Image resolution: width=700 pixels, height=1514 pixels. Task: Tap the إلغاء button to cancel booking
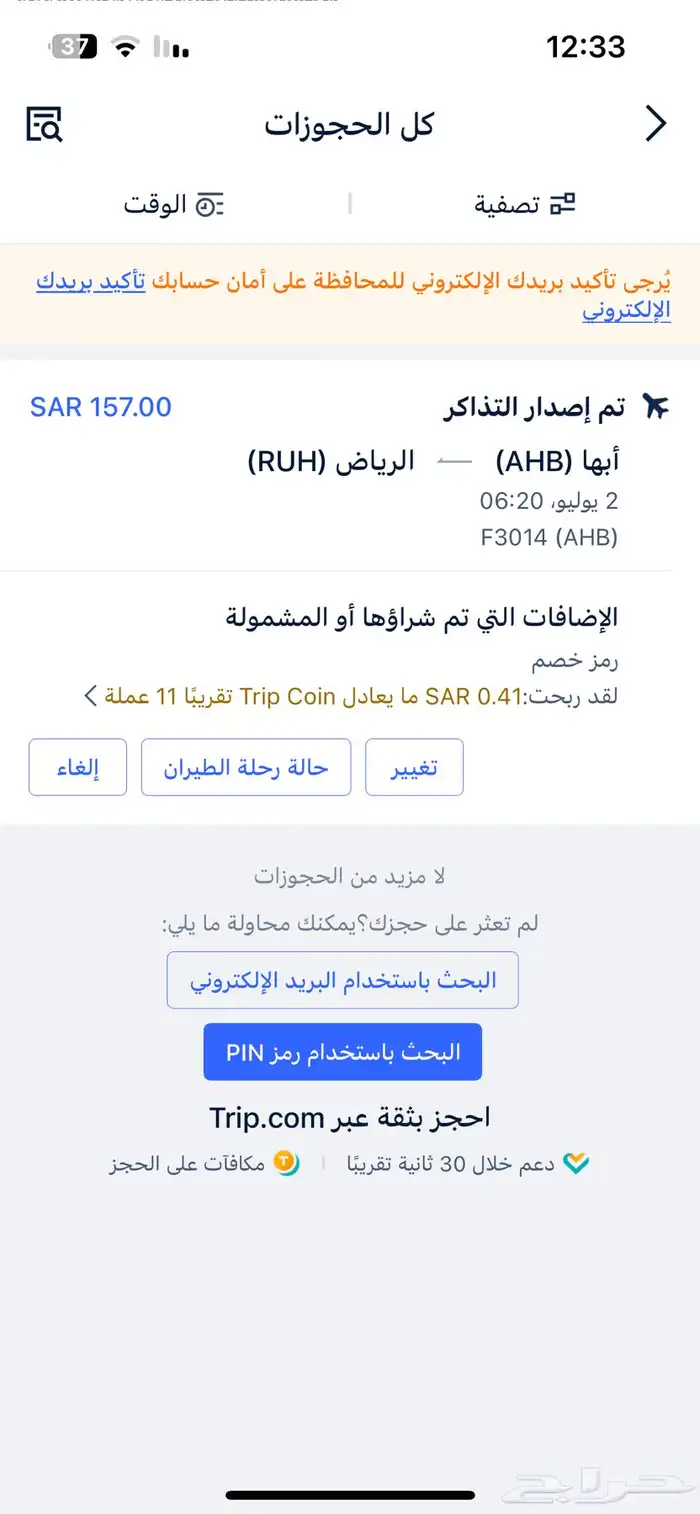pyautogui.click(x=78, y=768)
